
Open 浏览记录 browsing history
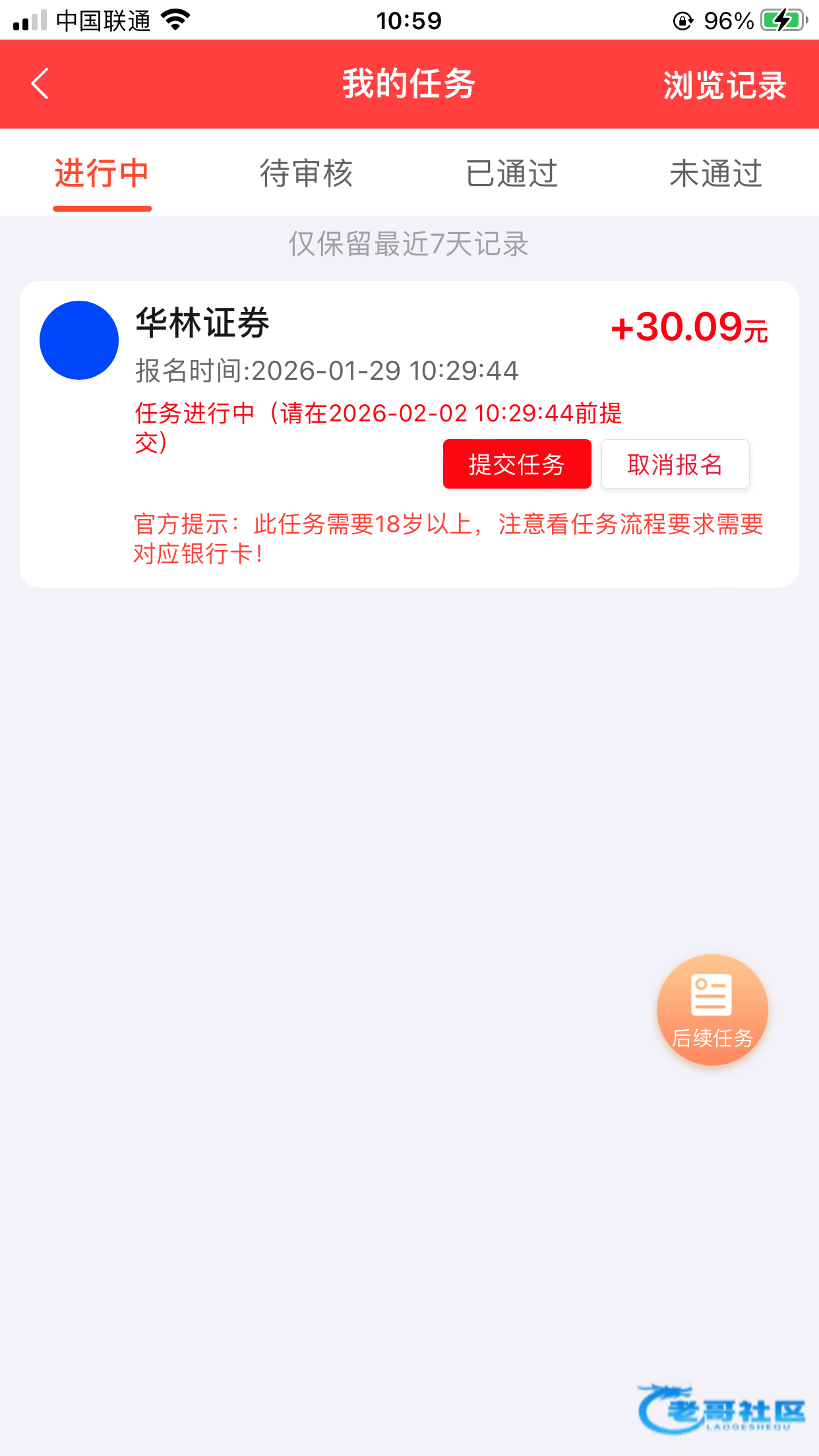pos(724,85)
